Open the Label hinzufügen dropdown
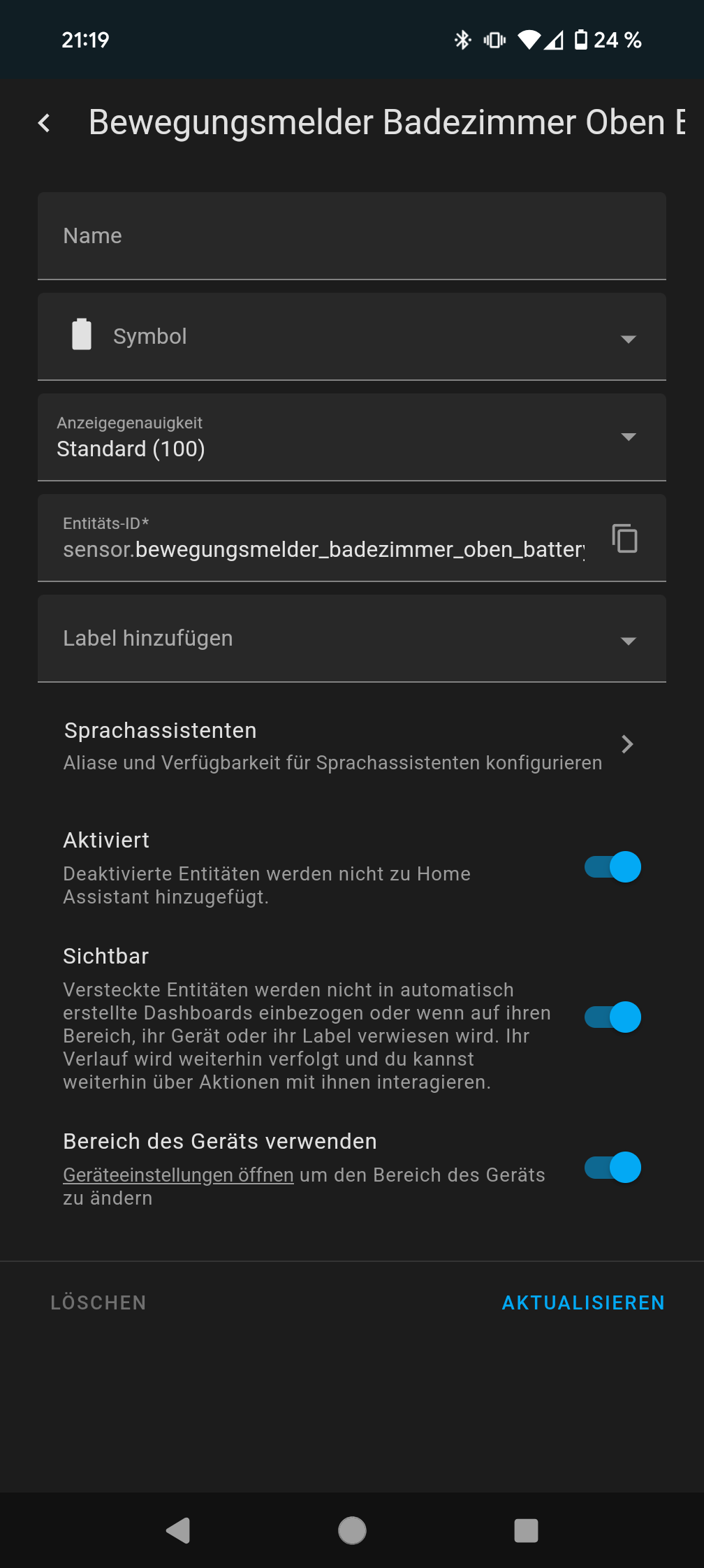704x1568 pixels. [x=352, y=639]
